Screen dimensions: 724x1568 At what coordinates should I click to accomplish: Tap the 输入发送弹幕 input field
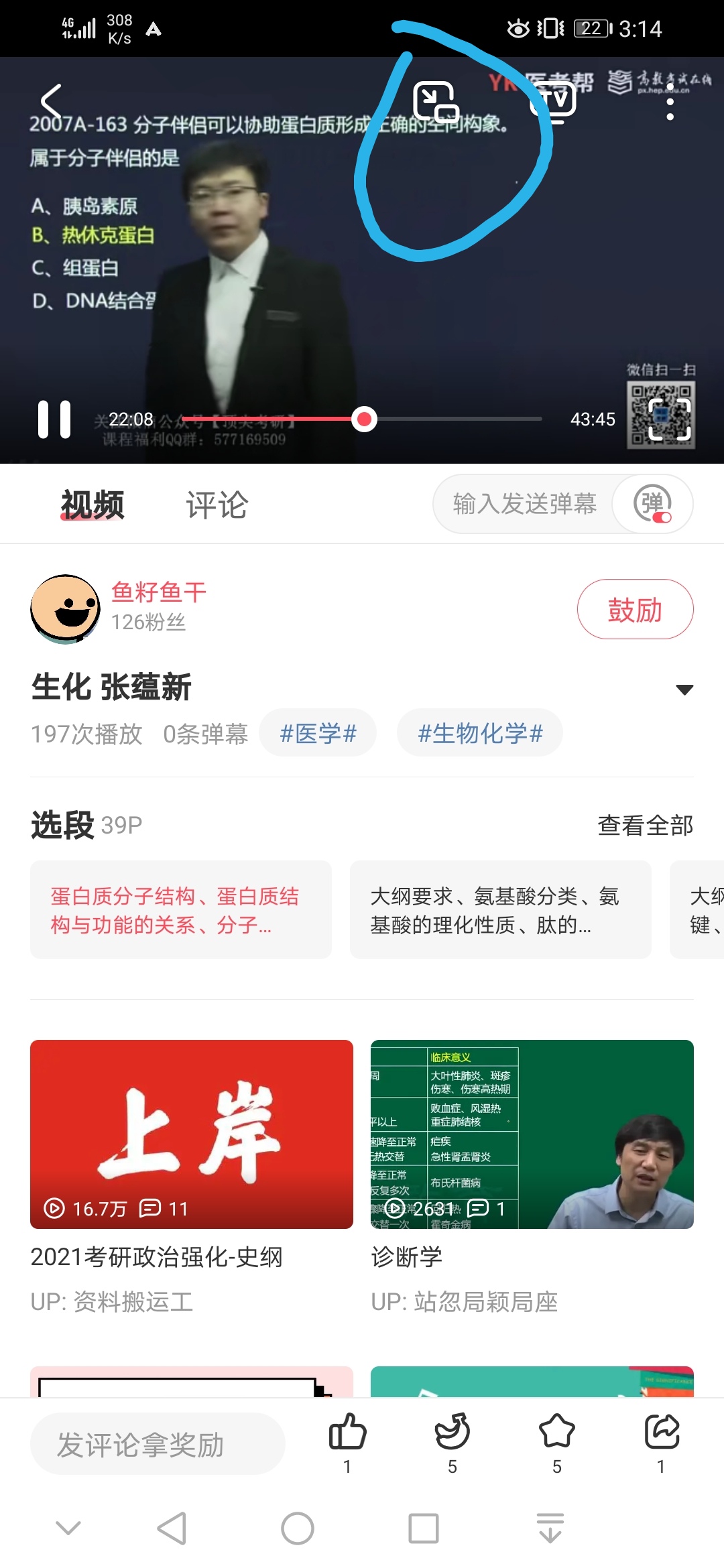pos(524,504)
